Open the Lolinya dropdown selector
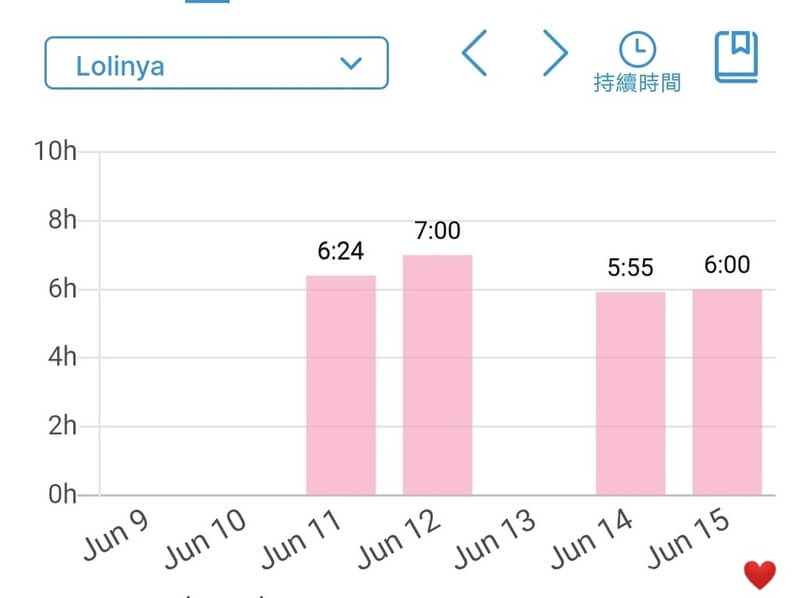The width and height of the screenshot is (800, 598). [x=216, y=64]
